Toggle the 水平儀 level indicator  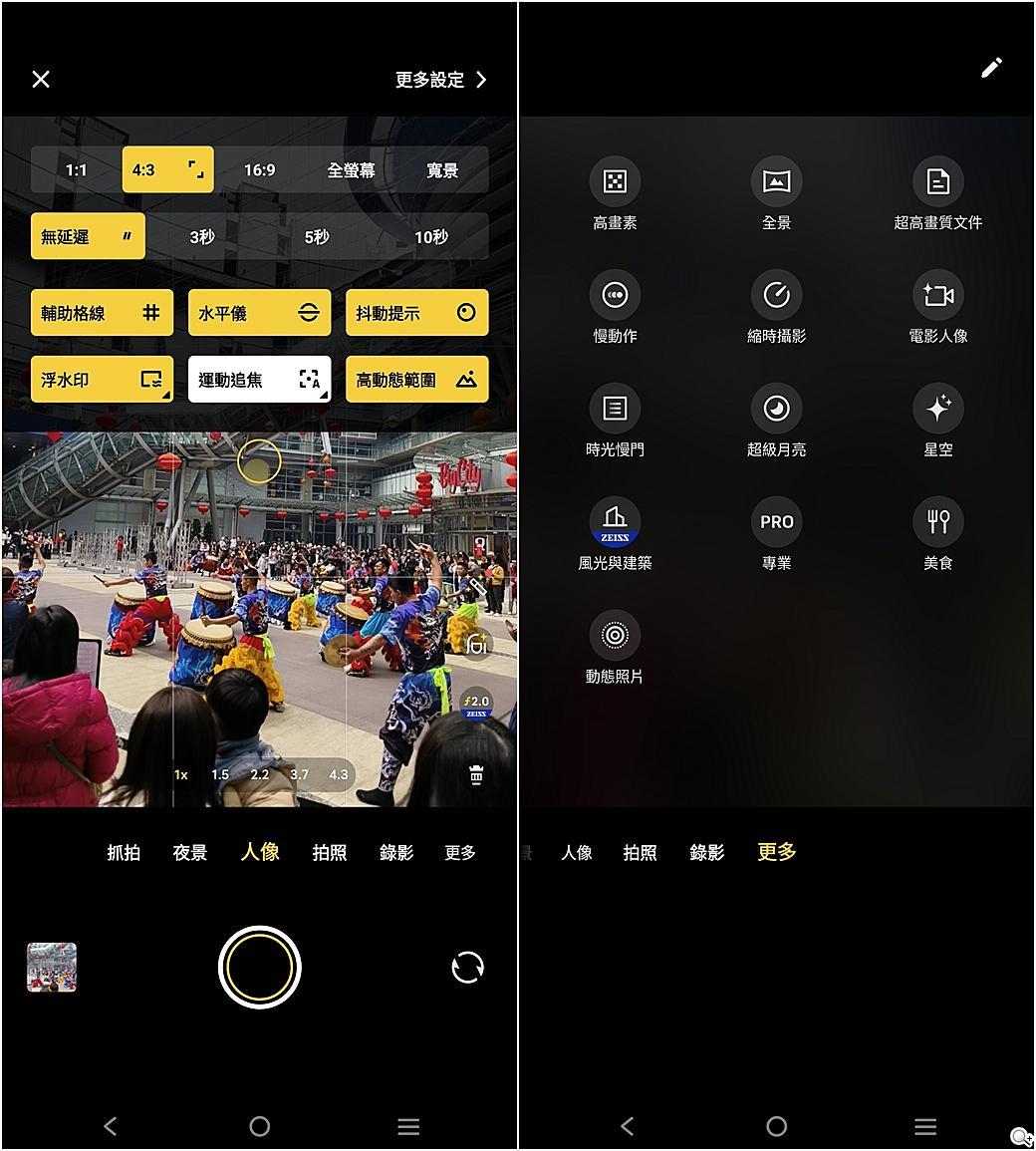click(259, 313)
